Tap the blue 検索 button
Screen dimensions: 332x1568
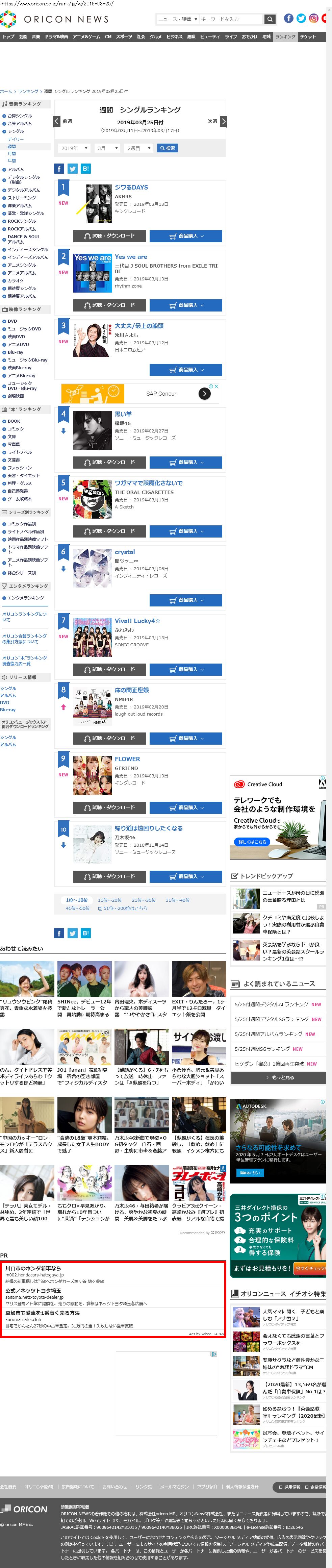[x=167, y=148]
